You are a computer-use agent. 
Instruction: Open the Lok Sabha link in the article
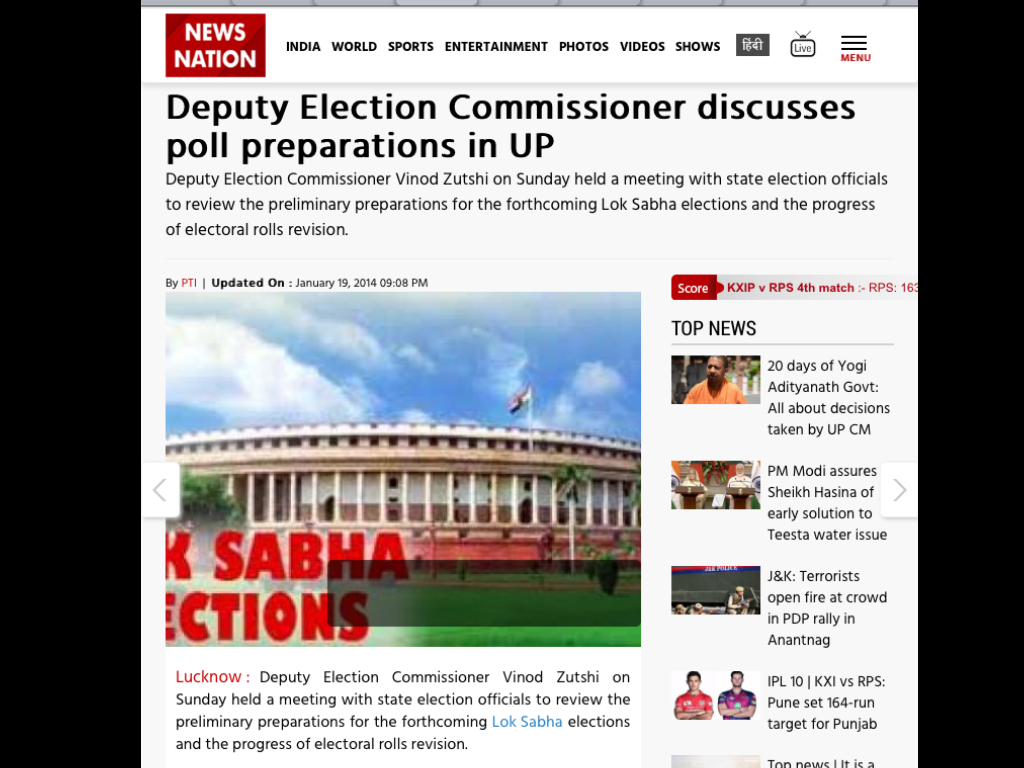pyautogui.click(x=527, y=722)
